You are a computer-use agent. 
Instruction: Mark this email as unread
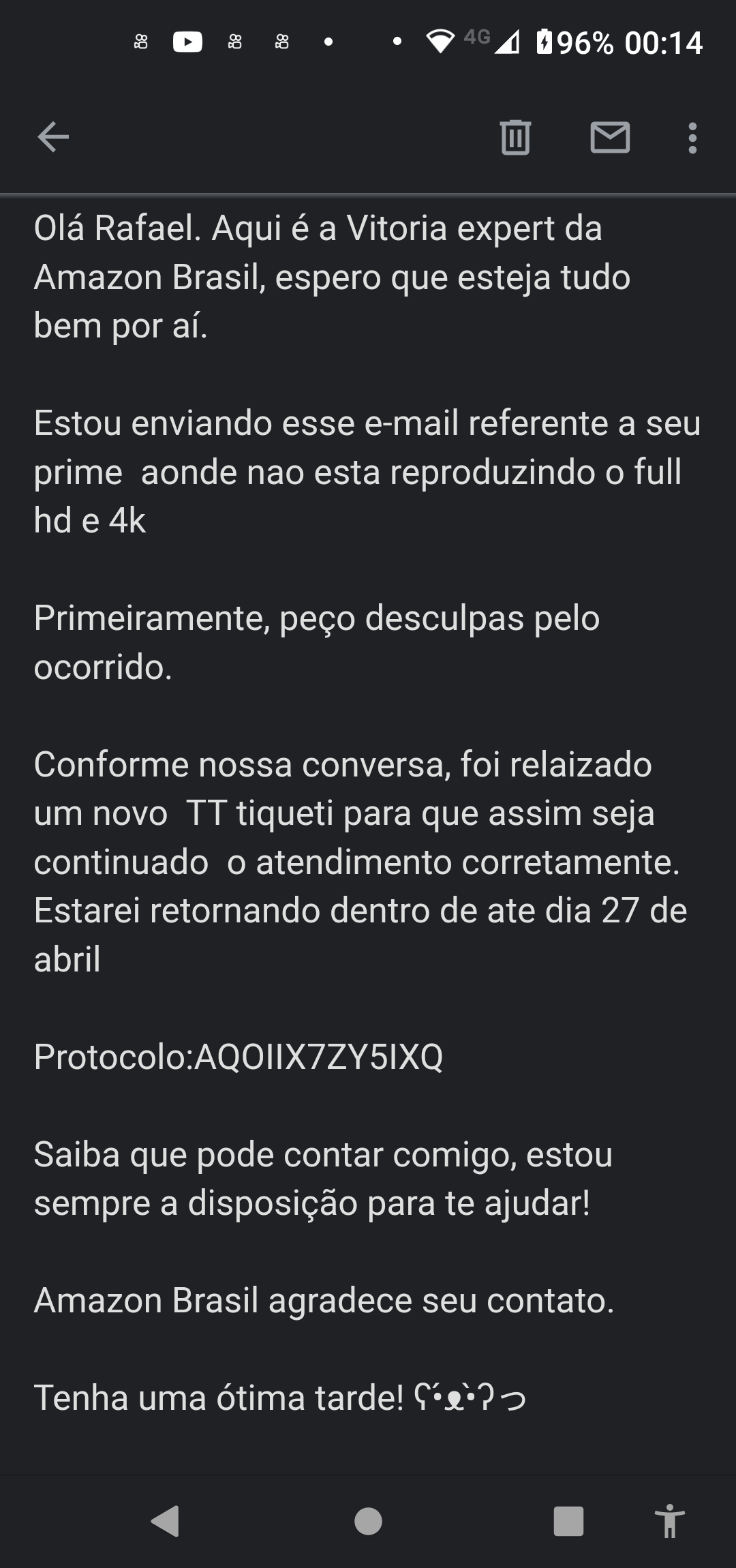[x=610, y=137]
